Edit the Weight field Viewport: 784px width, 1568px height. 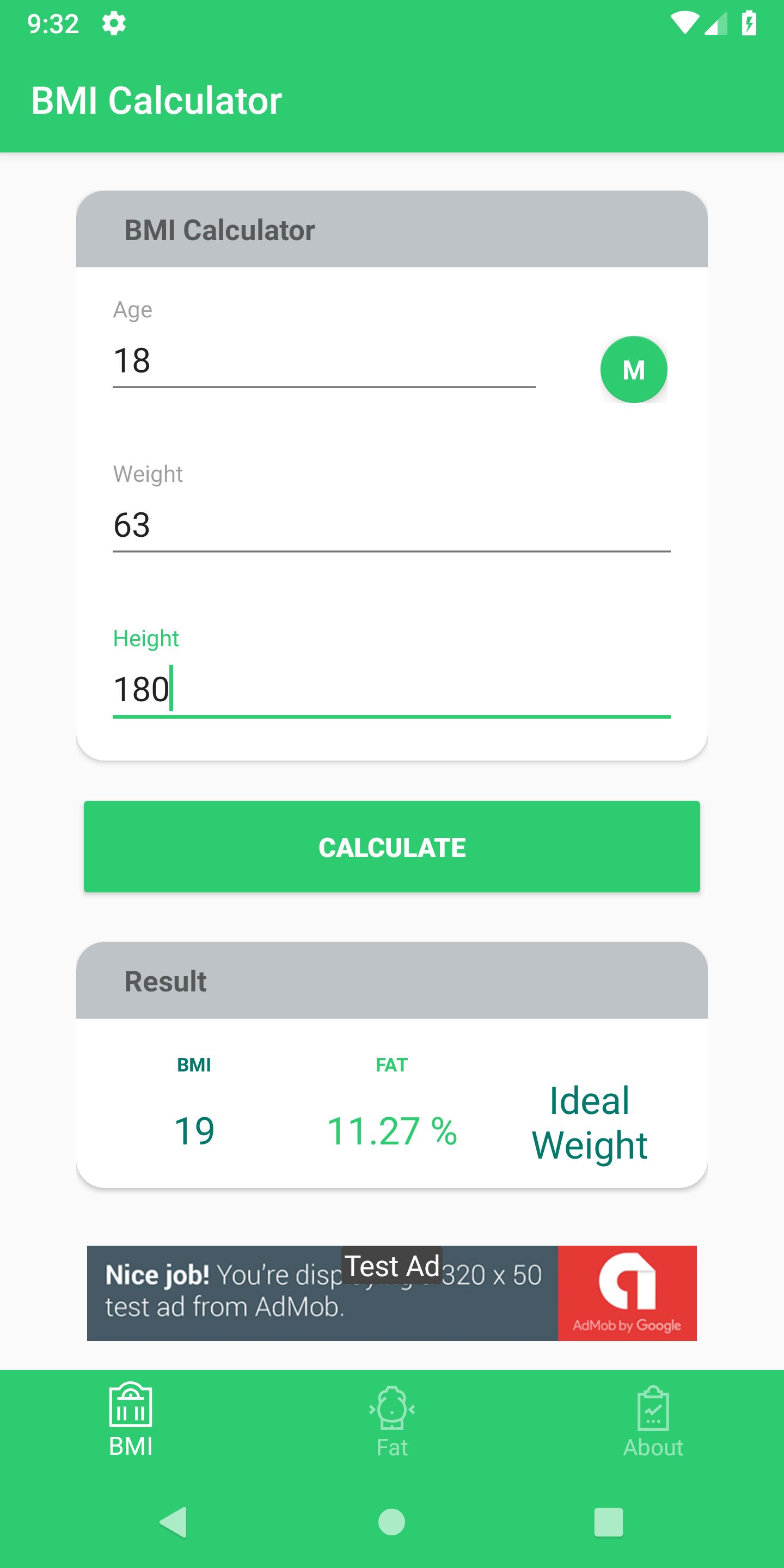pyautogui.click(x=391, y=525)
